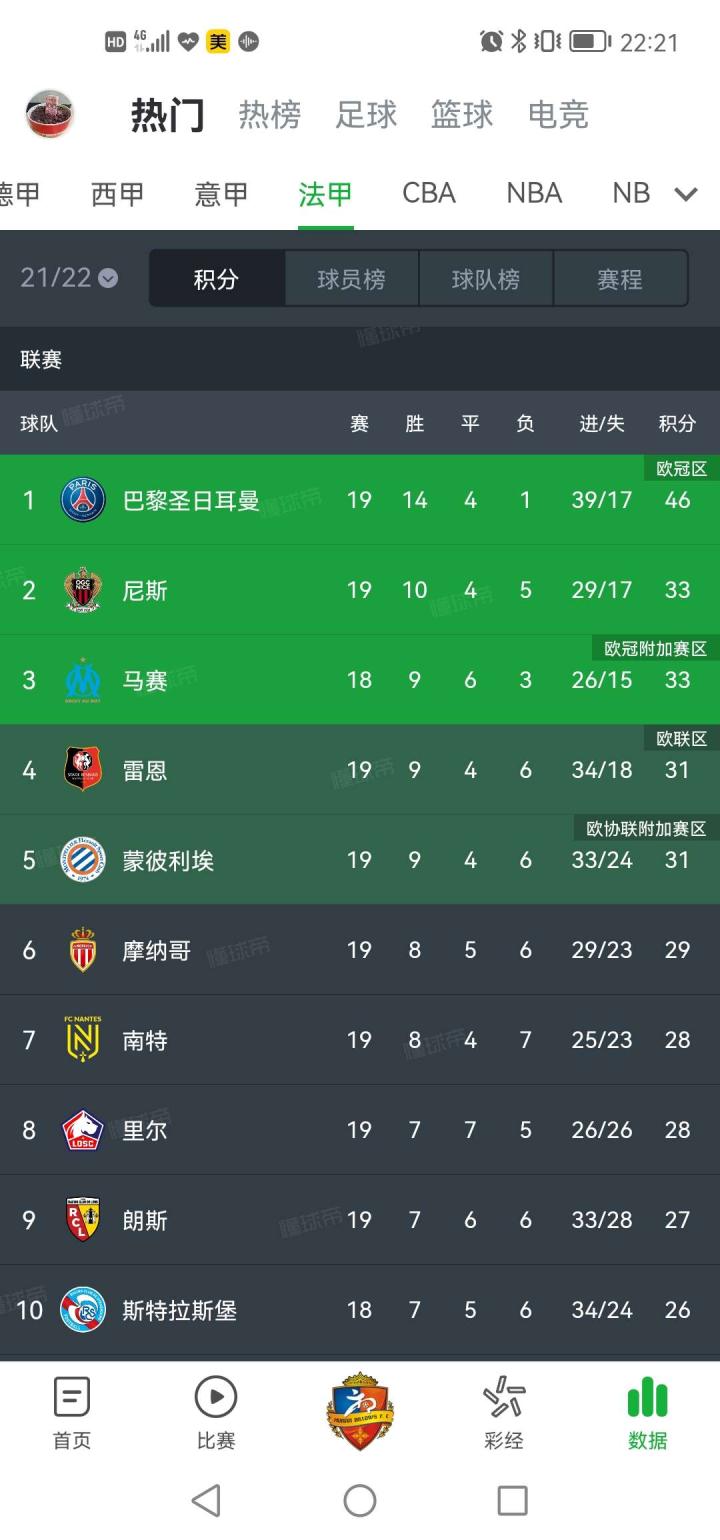This screenshot has height=1540, width=720.
Task: Go to 彩经 in bottom navigation
Action: 503,1413
